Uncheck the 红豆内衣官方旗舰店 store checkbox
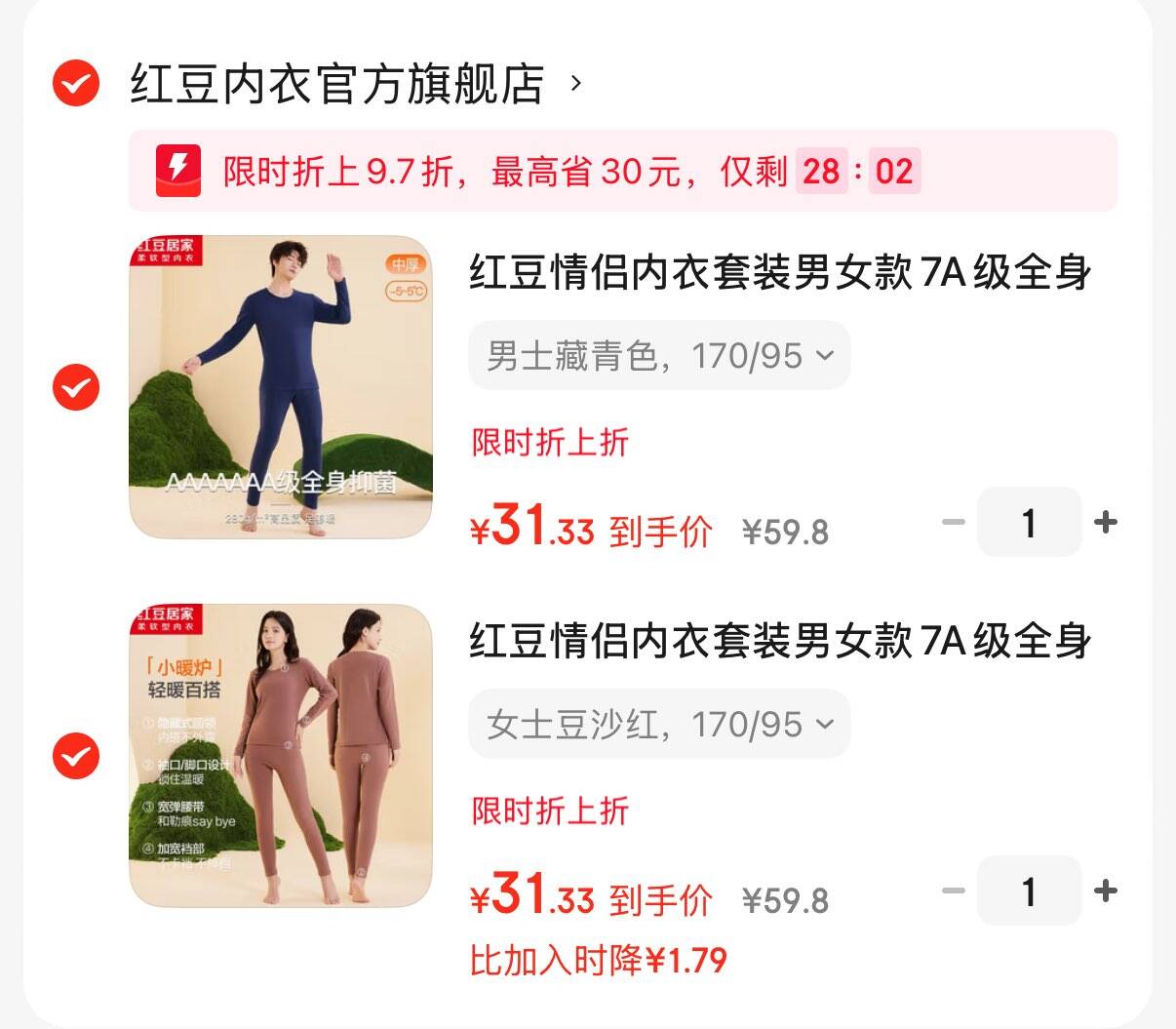Screen dimensions: 1176x1029 click(x=76, y=83)
